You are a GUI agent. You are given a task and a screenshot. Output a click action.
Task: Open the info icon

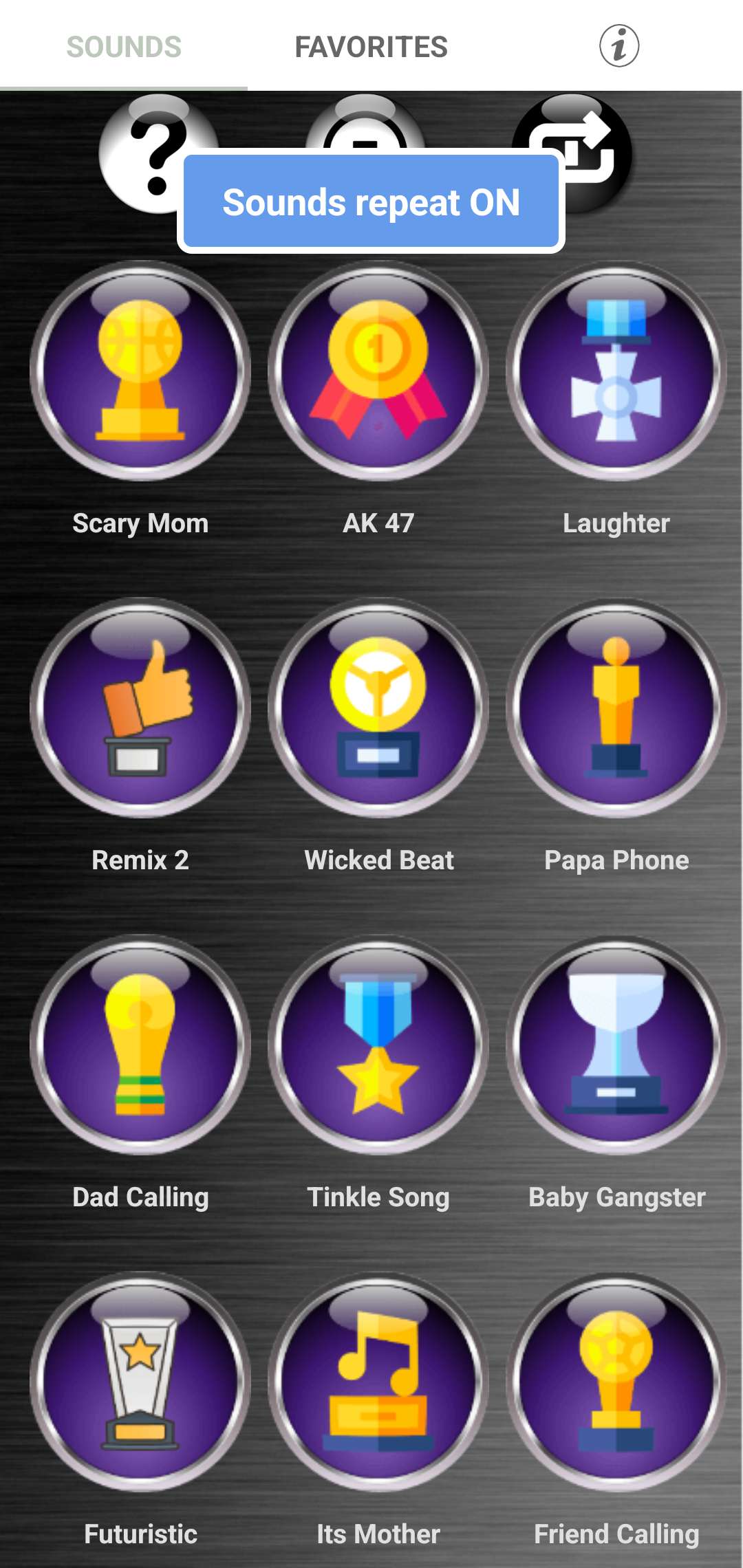point(618,46)
